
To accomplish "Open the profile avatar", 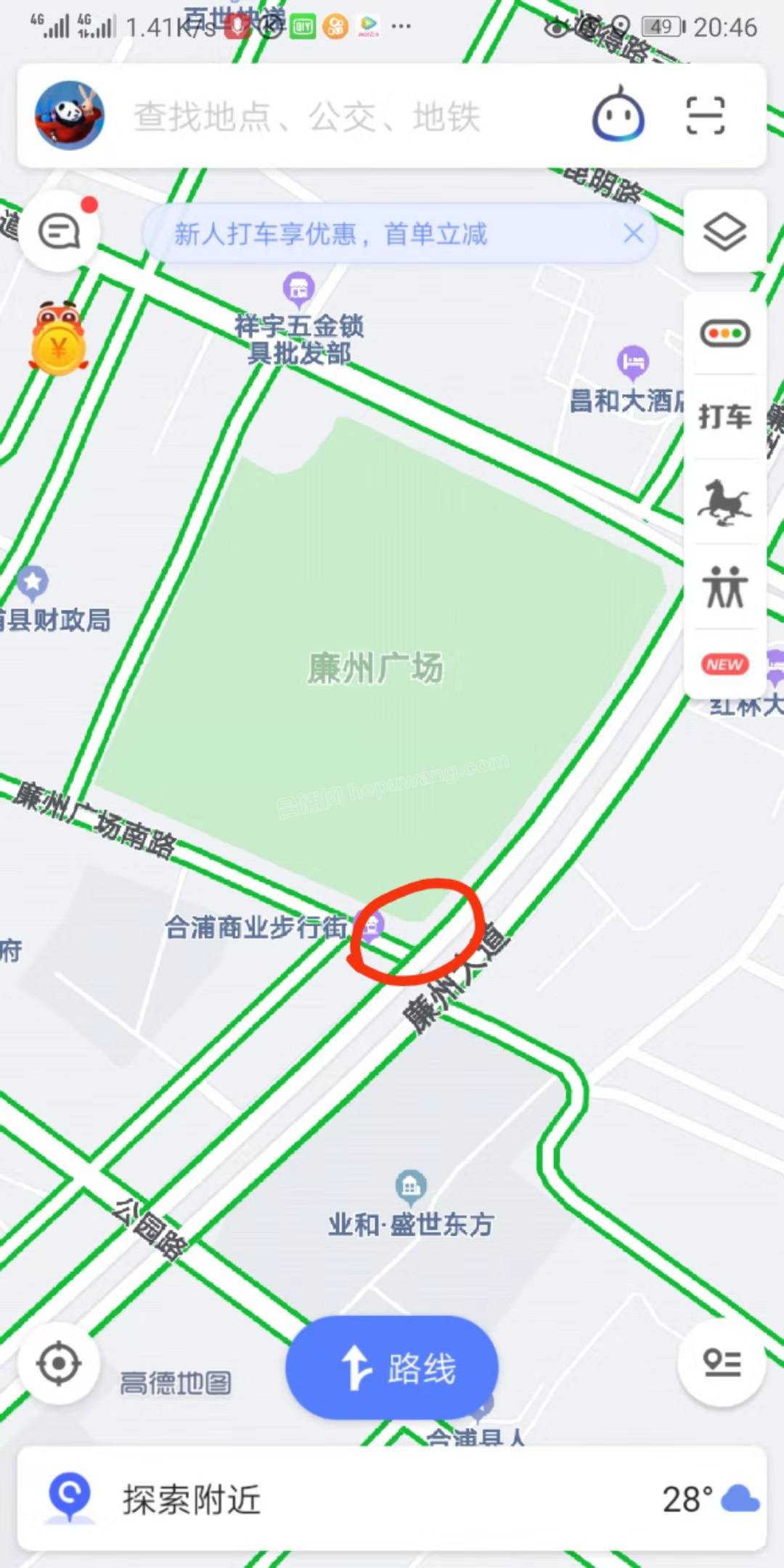I will click(70, 116).
